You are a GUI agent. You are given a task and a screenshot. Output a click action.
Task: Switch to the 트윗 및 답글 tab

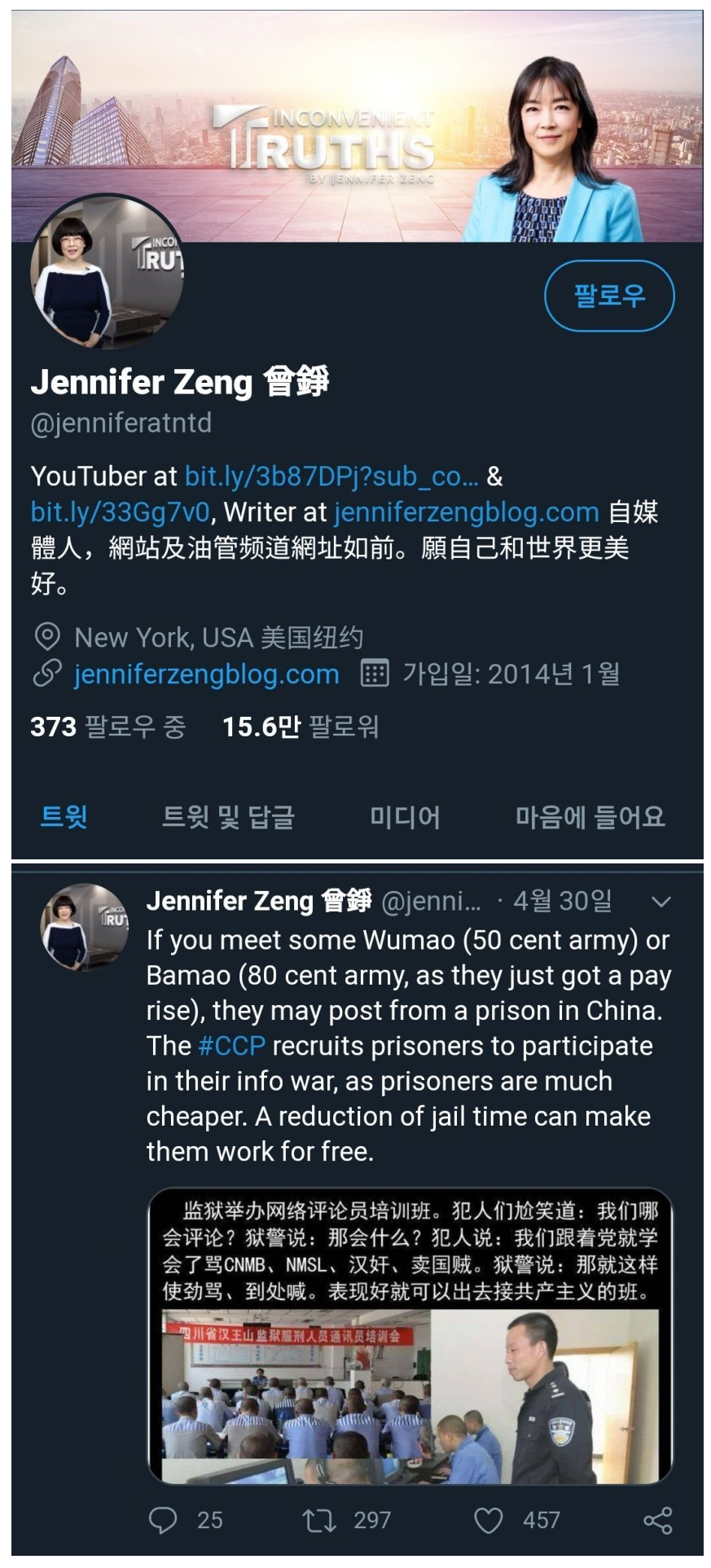[x=228, y=816]
